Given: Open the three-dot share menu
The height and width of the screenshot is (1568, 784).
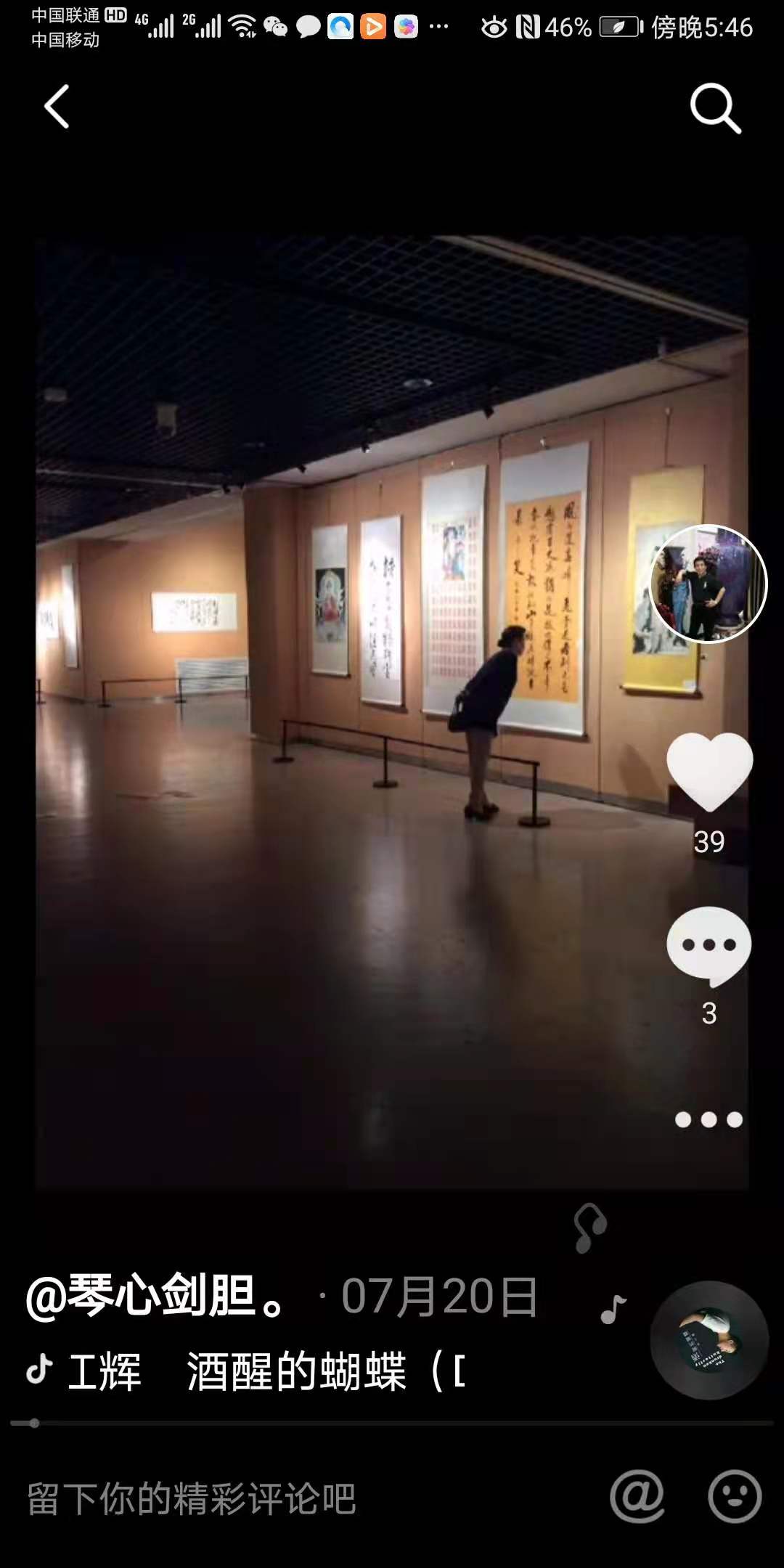Looking at the screenshot, I should 709,1119.
